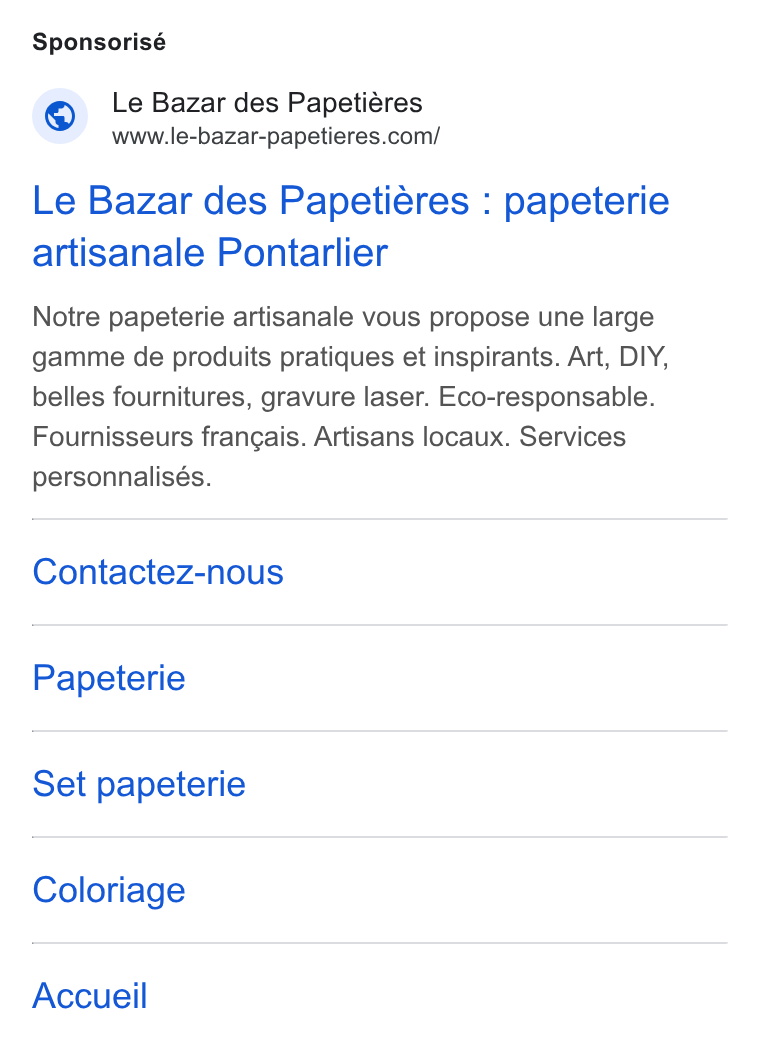
Task: Tap the www.le-bazar-papetieres.com site URL
Action: (275, 136)
